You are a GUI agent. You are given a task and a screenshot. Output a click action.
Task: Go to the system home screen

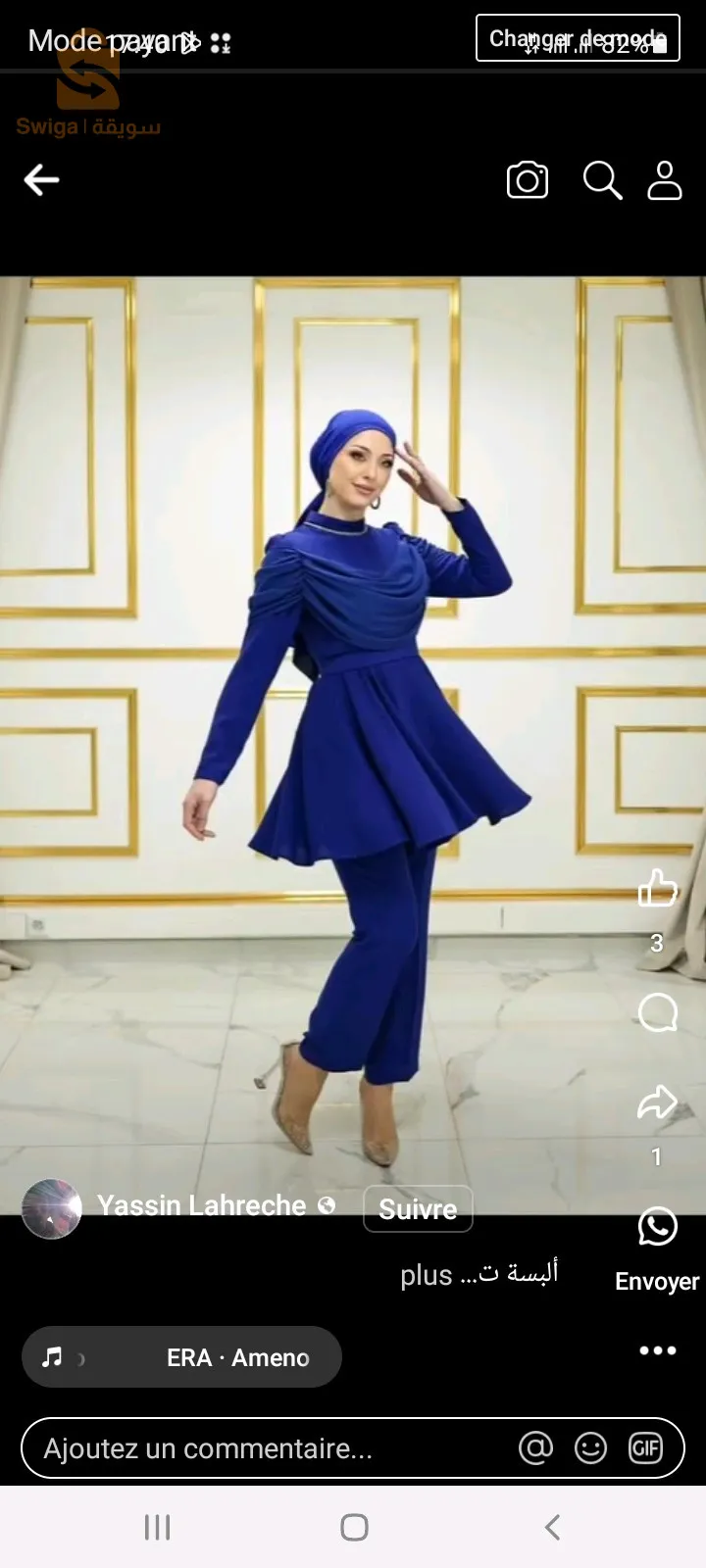(354, 1527)
